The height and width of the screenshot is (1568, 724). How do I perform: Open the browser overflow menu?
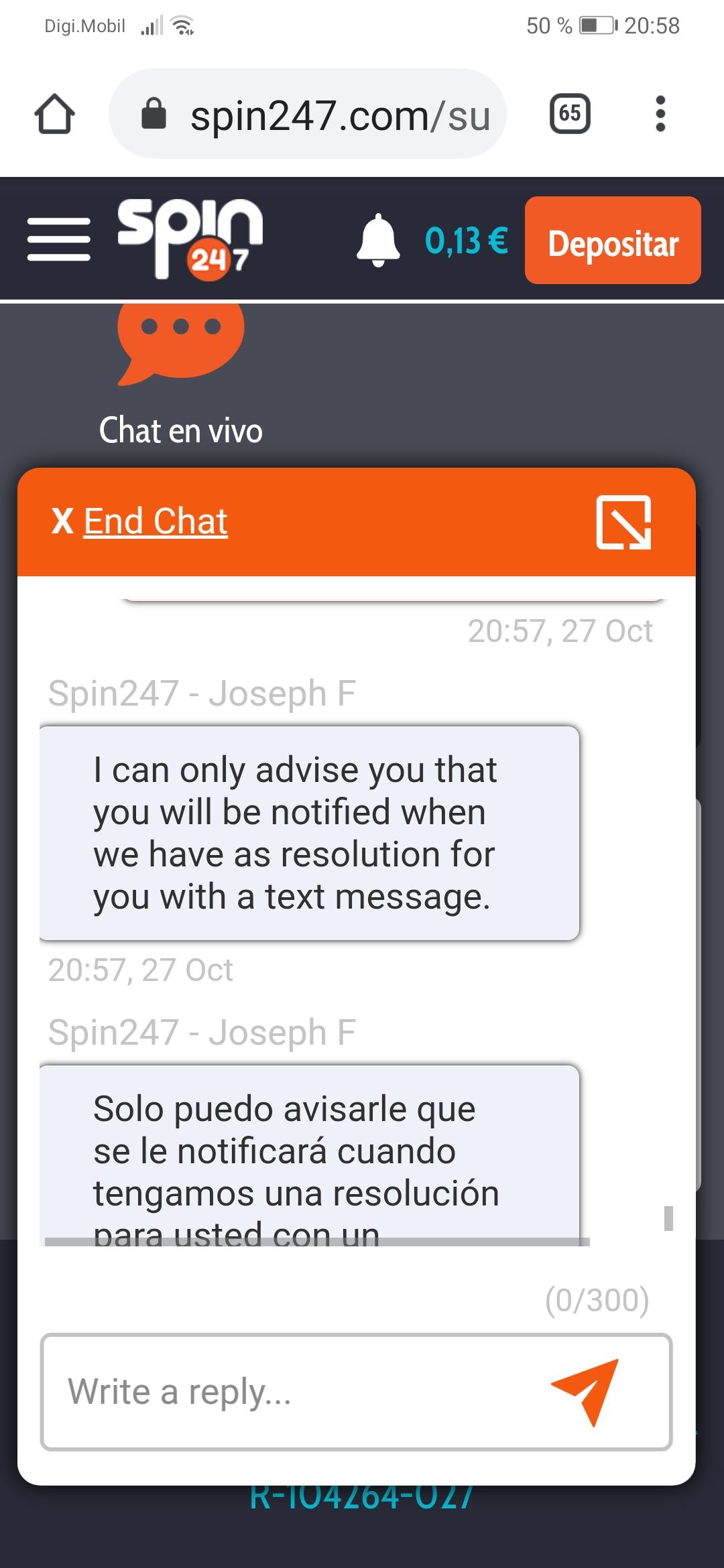(660, 114)
